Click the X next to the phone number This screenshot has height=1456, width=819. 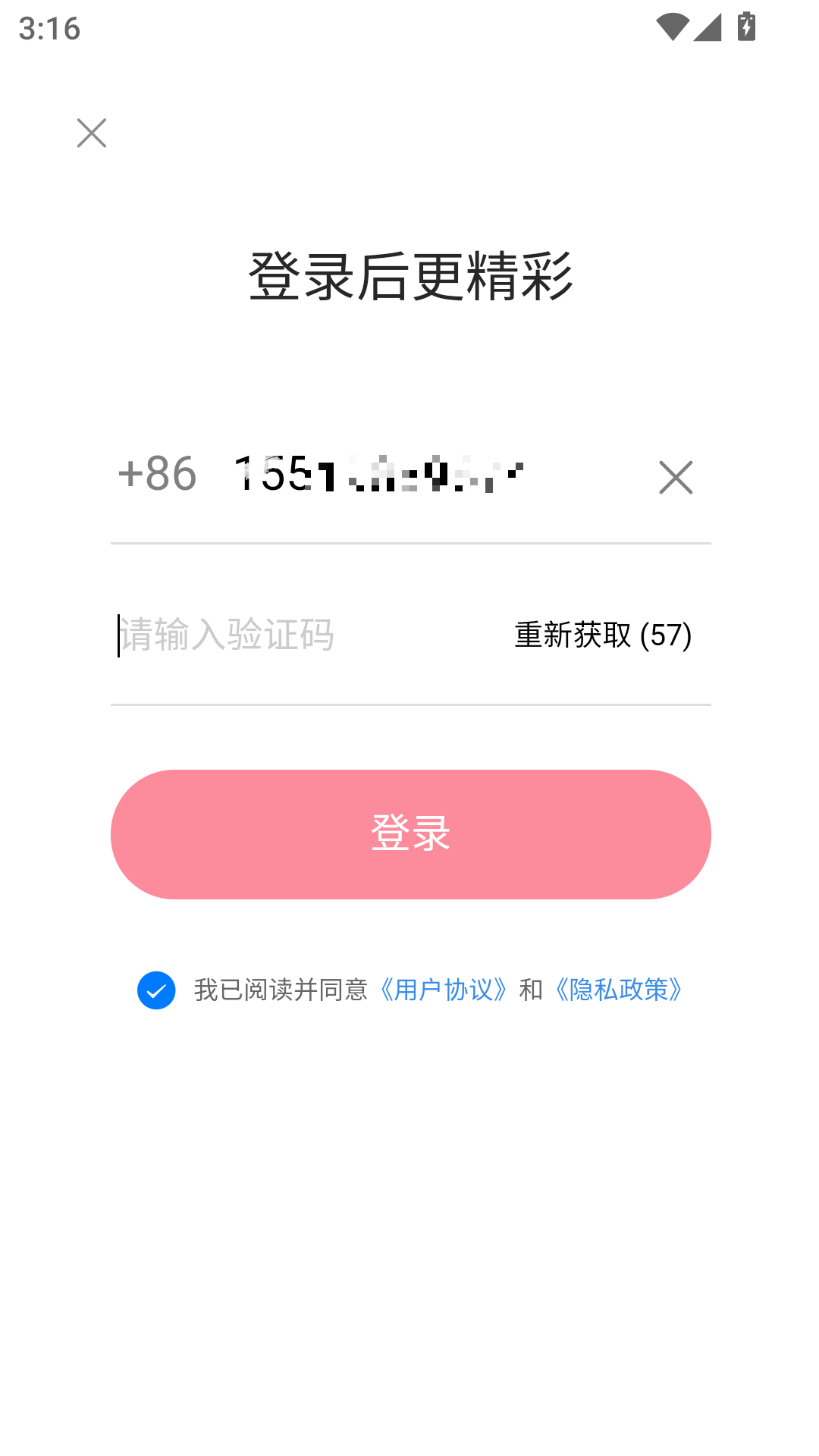pyautogui.click(x=675, y=477)
